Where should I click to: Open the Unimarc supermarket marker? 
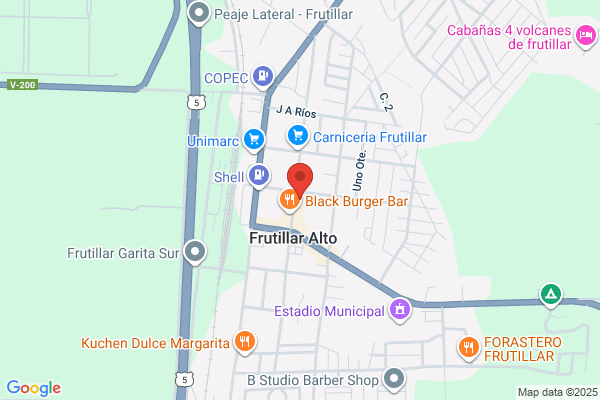click(x=254, y=139)
